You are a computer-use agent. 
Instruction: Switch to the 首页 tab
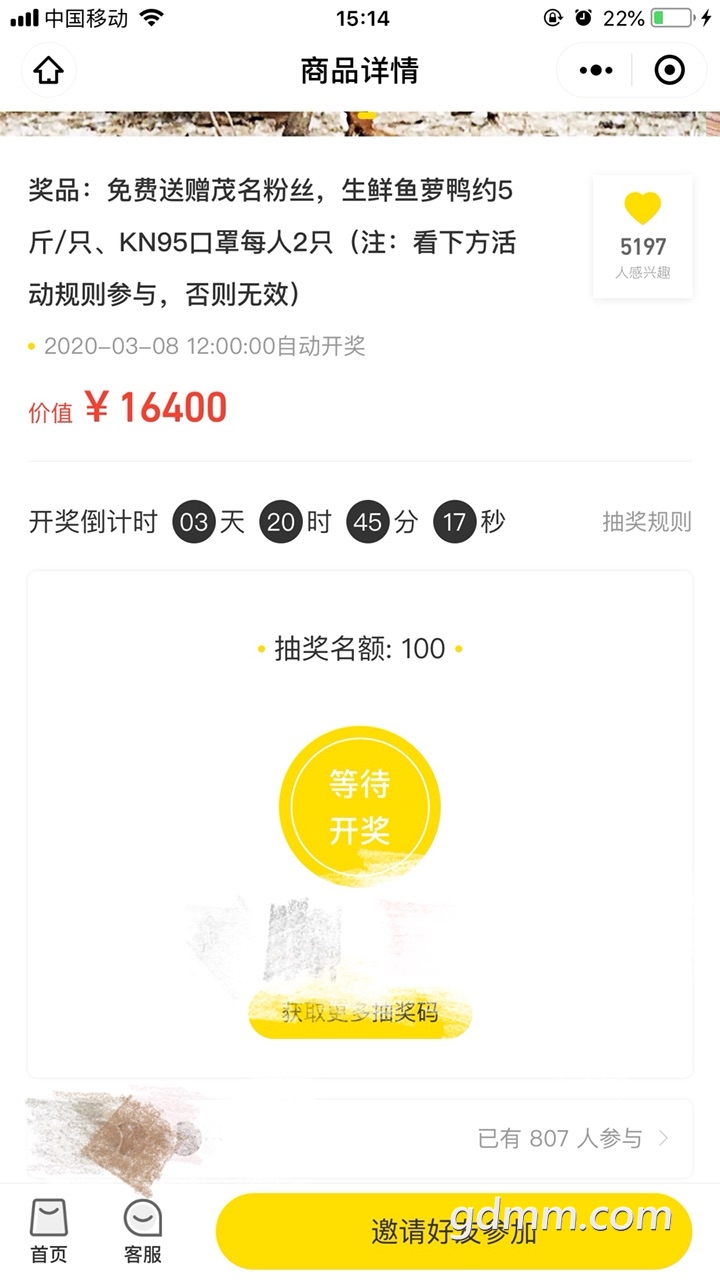(49, 1231)
